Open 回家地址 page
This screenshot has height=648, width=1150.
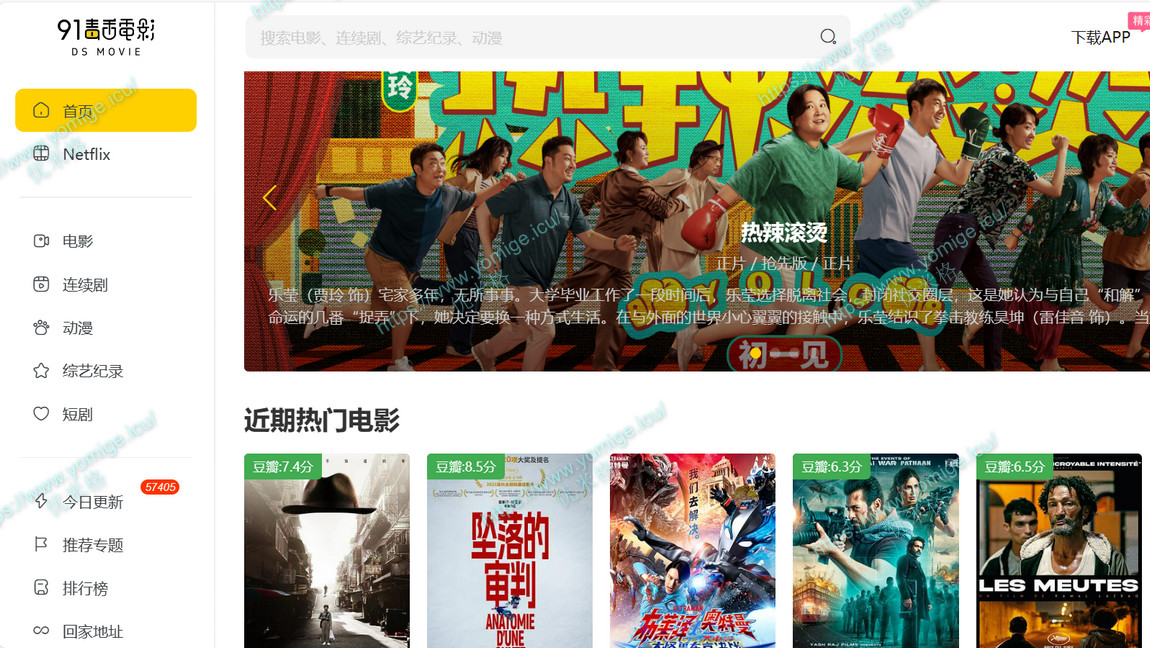(93, 631)
